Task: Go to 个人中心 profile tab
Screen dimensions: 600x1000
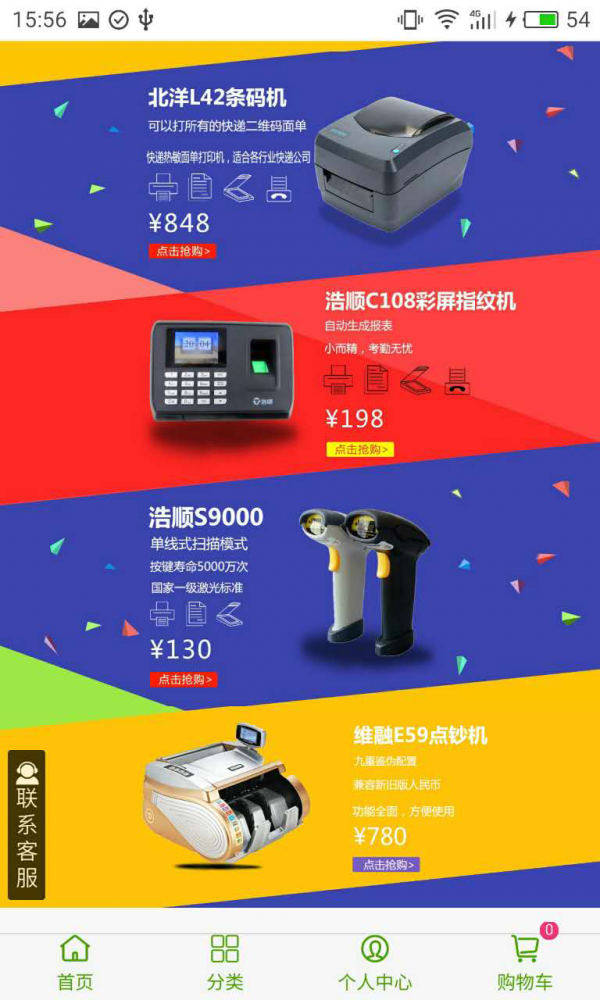Action: [x=375, y=963]
